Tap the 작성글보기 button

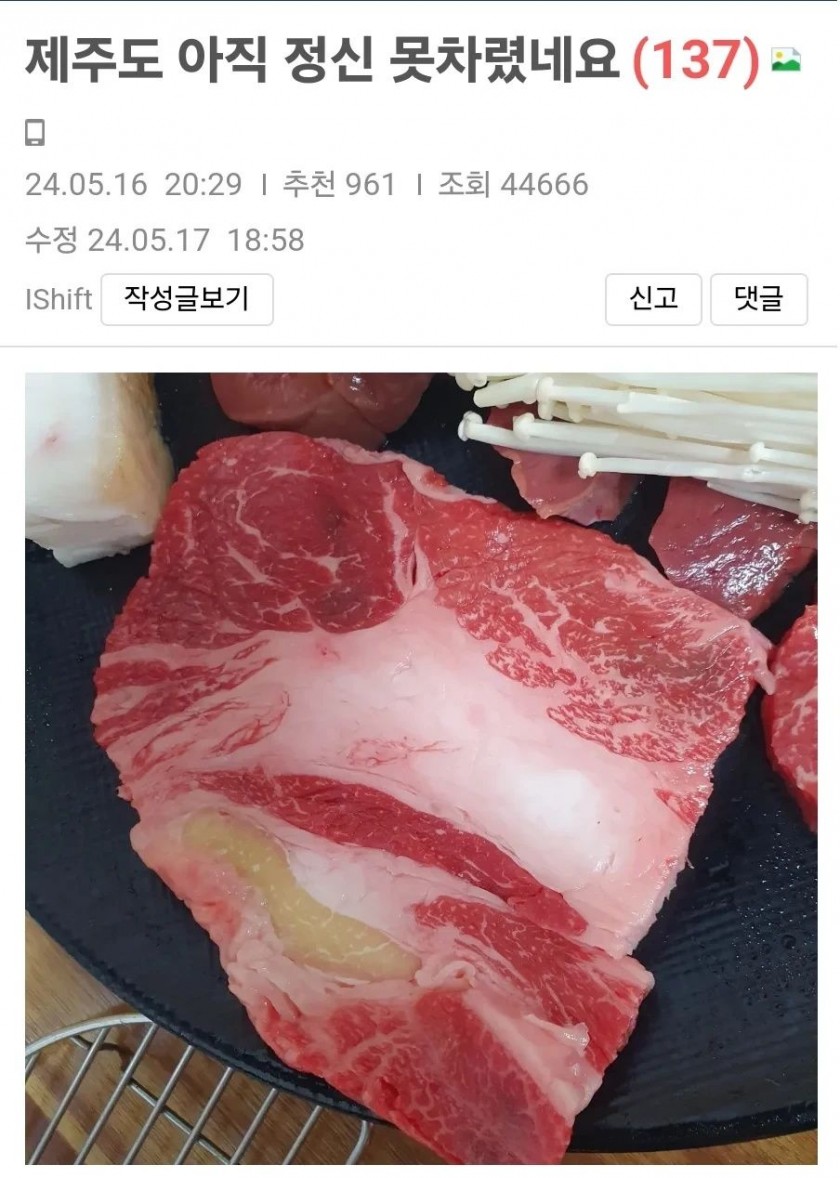tap(186, 299)
